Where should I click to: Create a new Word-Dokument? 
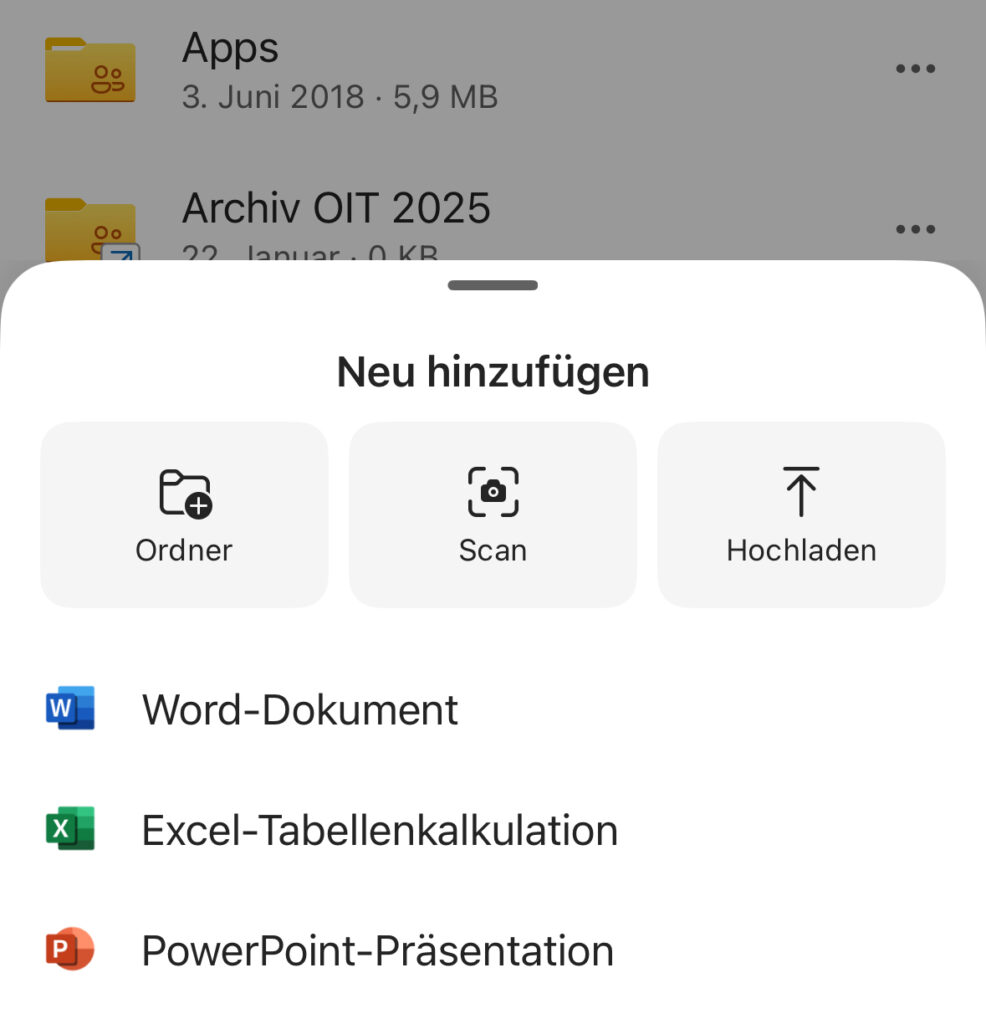tap(300, 710)
